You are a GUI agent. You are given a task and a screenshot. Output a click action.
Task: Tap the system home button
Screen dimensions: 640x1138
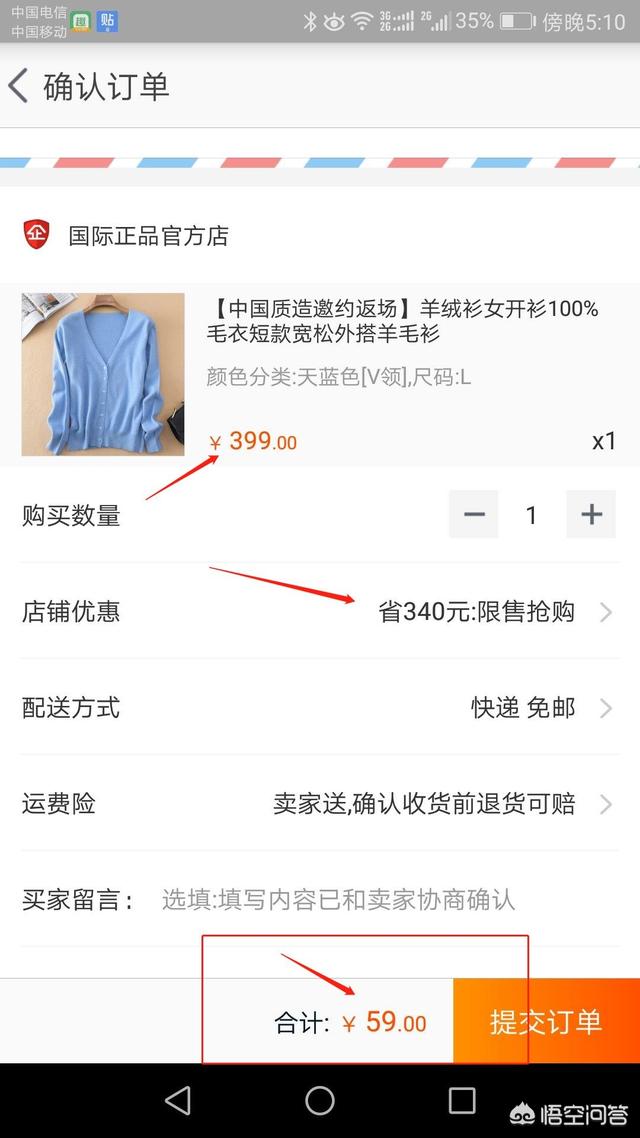tap(319, 1100)
